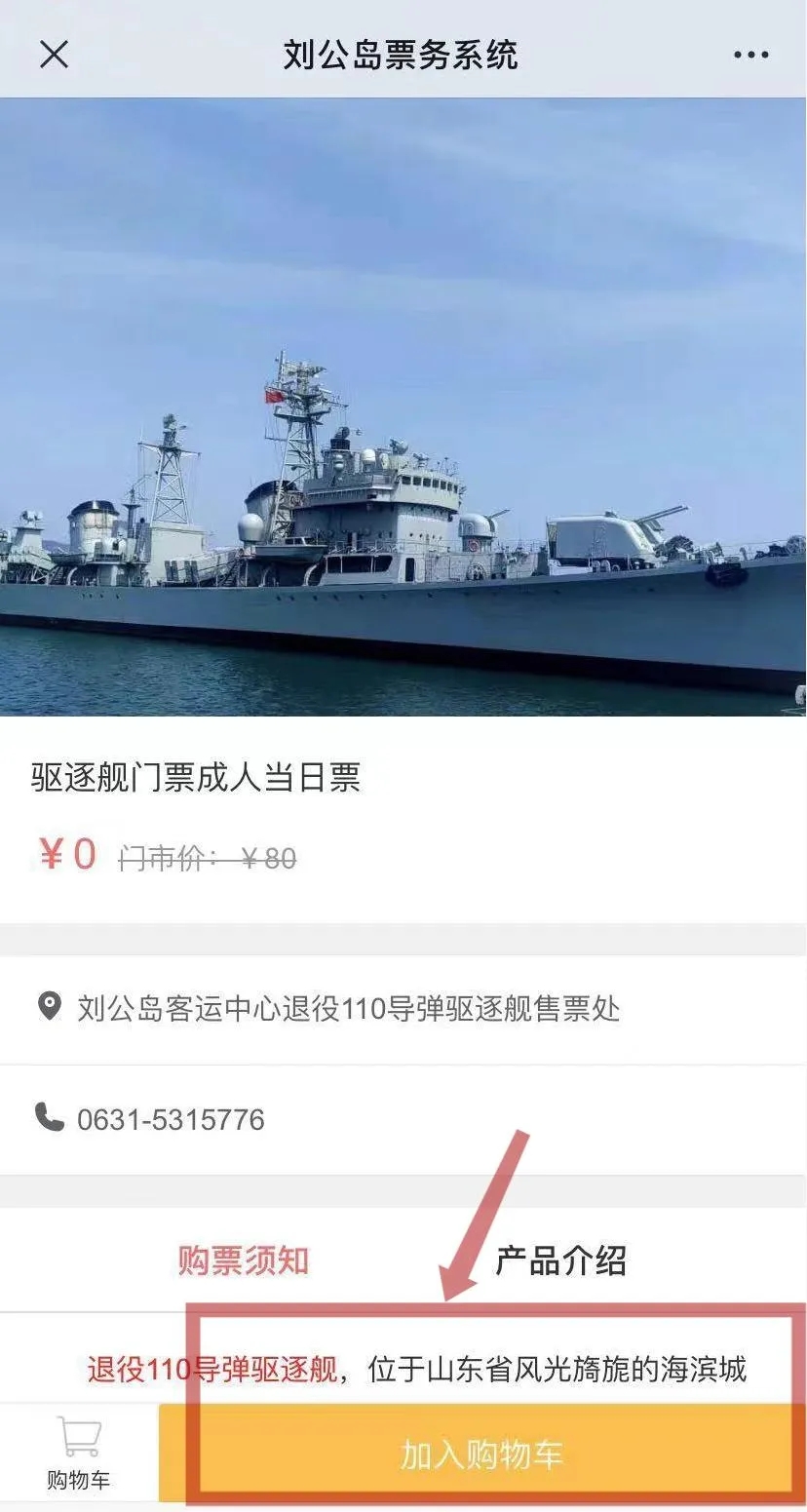807x1512 pixels.
Task: Call the phone number 0631-5315776
Action: [171, 1119]
